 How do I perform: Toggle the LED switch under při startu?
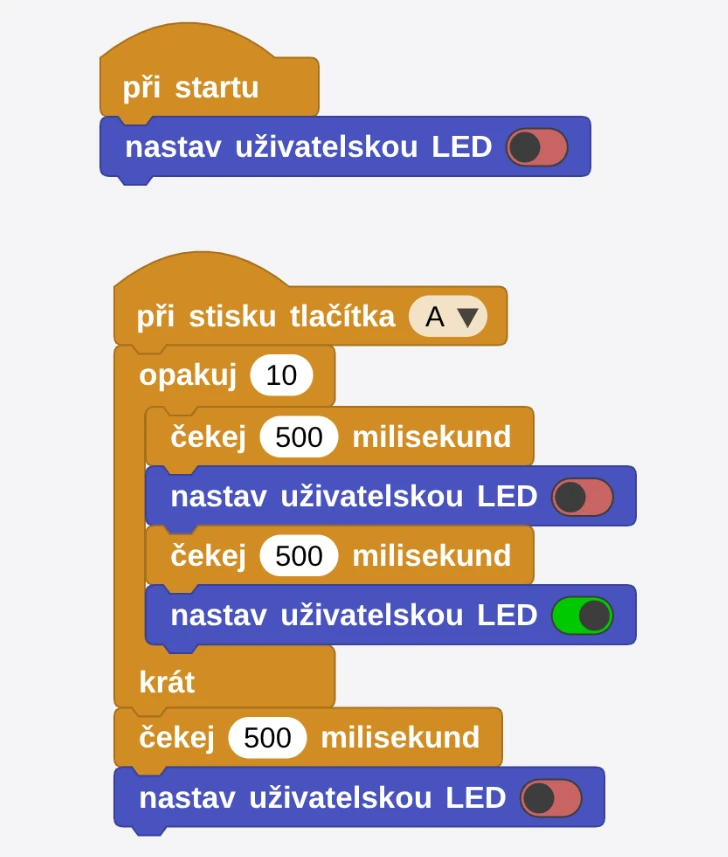537,147
